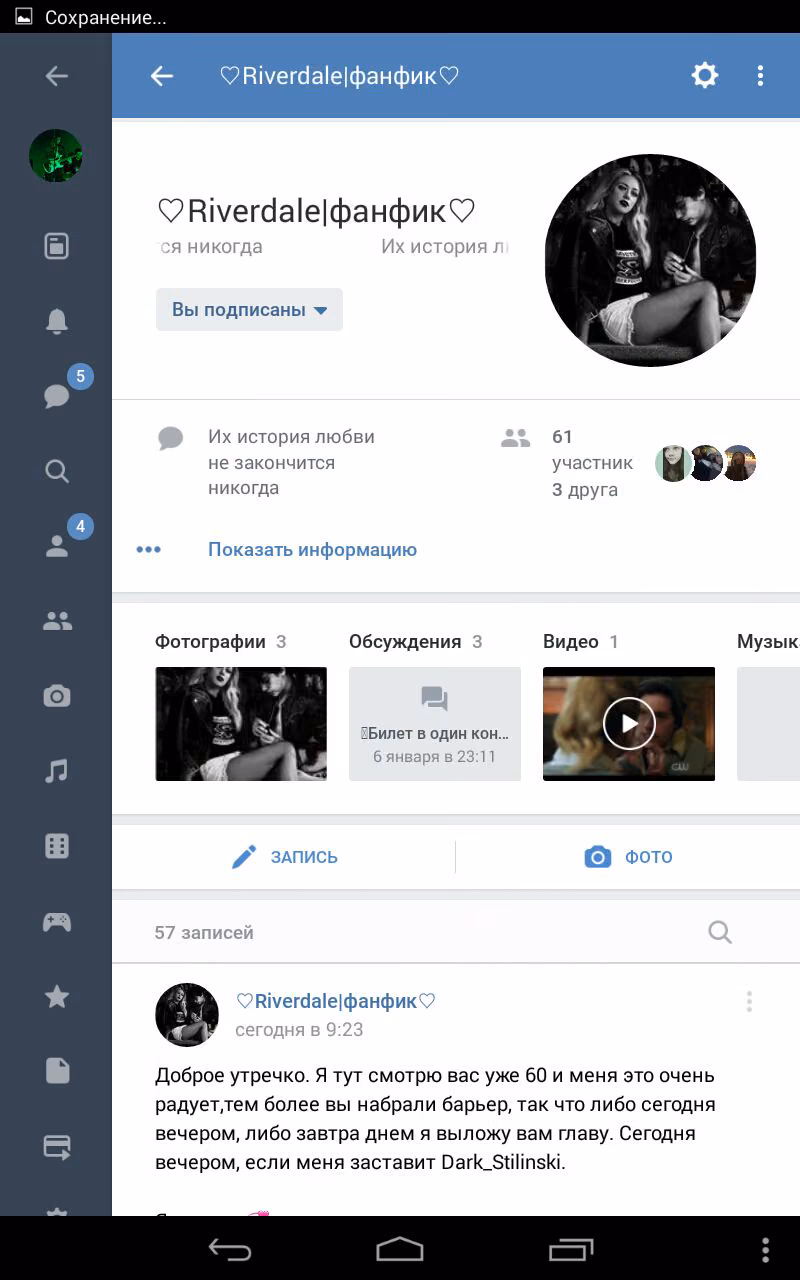Open the community's round avatar photo

point(650,260)
